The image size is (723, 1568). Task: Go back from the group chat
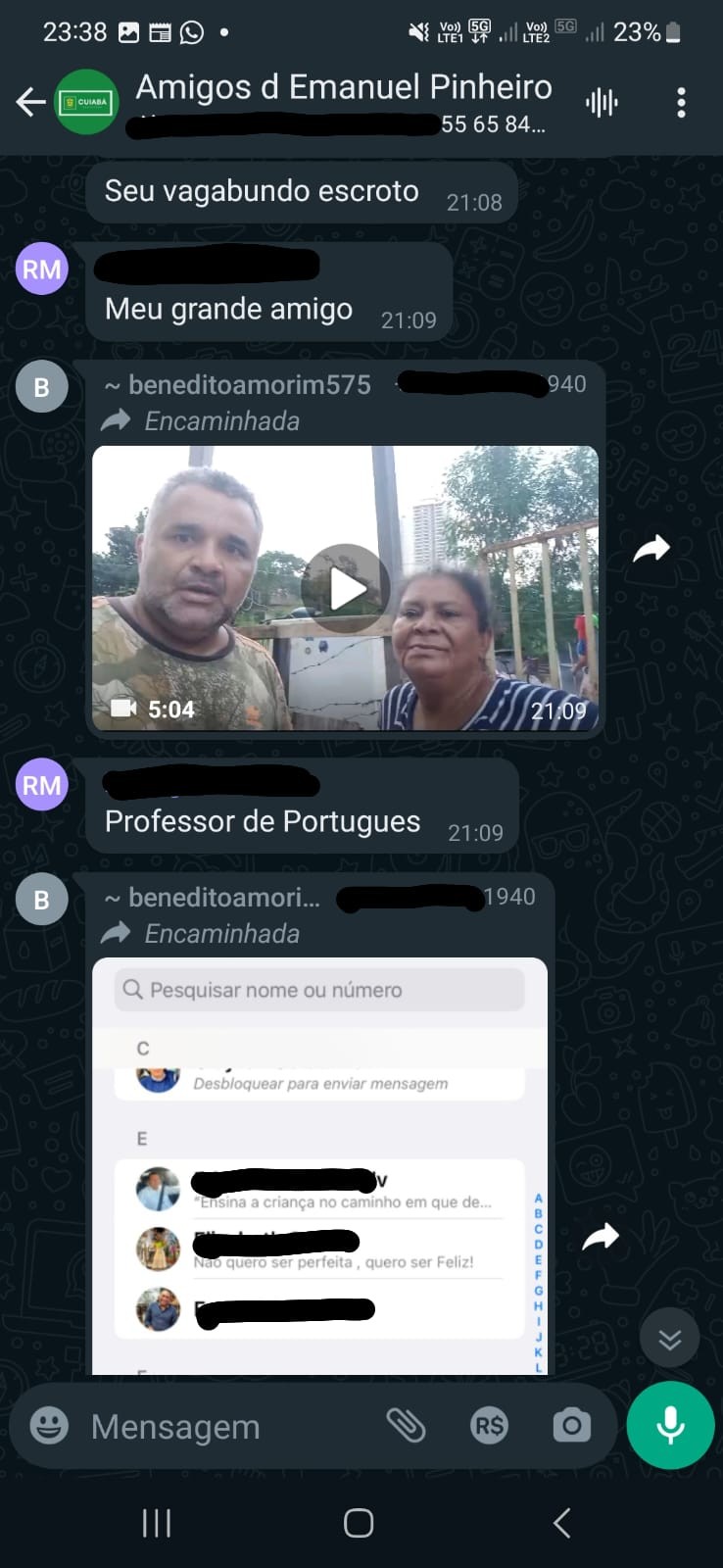coord(30,102)
